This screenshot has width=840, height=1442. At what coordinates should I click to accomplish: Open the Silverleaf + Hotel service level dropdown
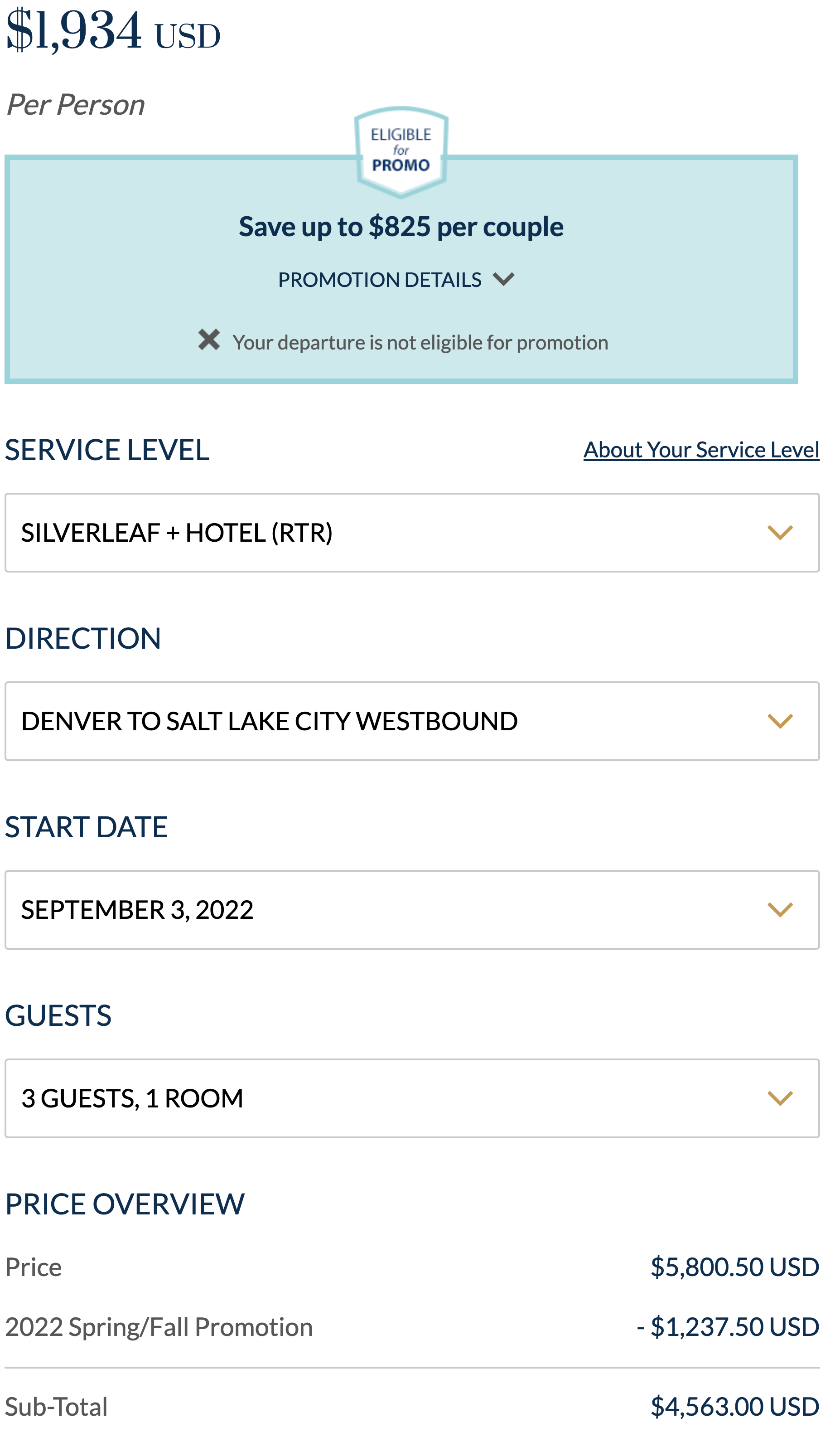412,533
